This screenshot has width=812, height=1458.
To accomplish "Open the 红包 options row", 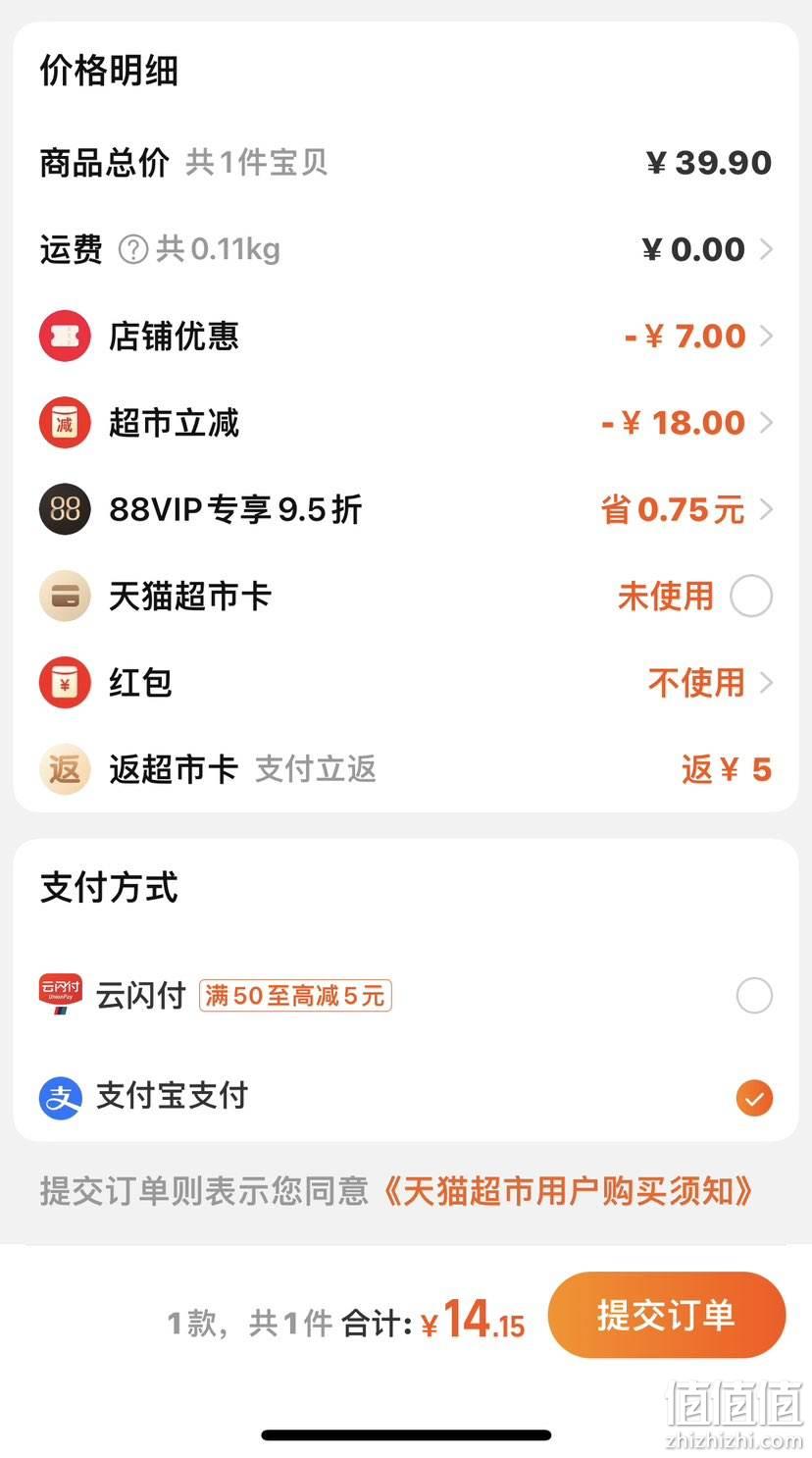I will click(406, 682).
